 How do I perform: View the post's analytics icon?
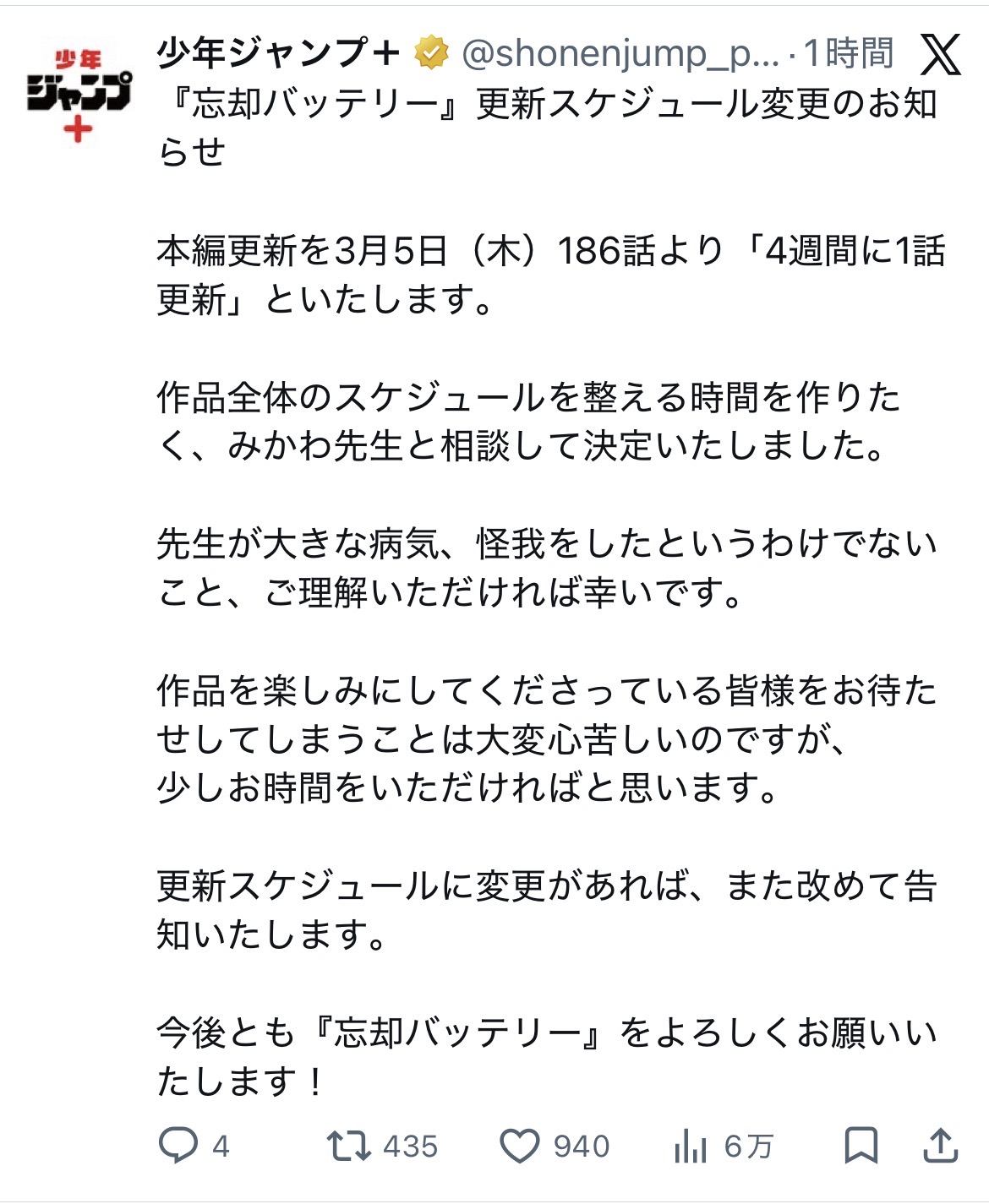691,1146
